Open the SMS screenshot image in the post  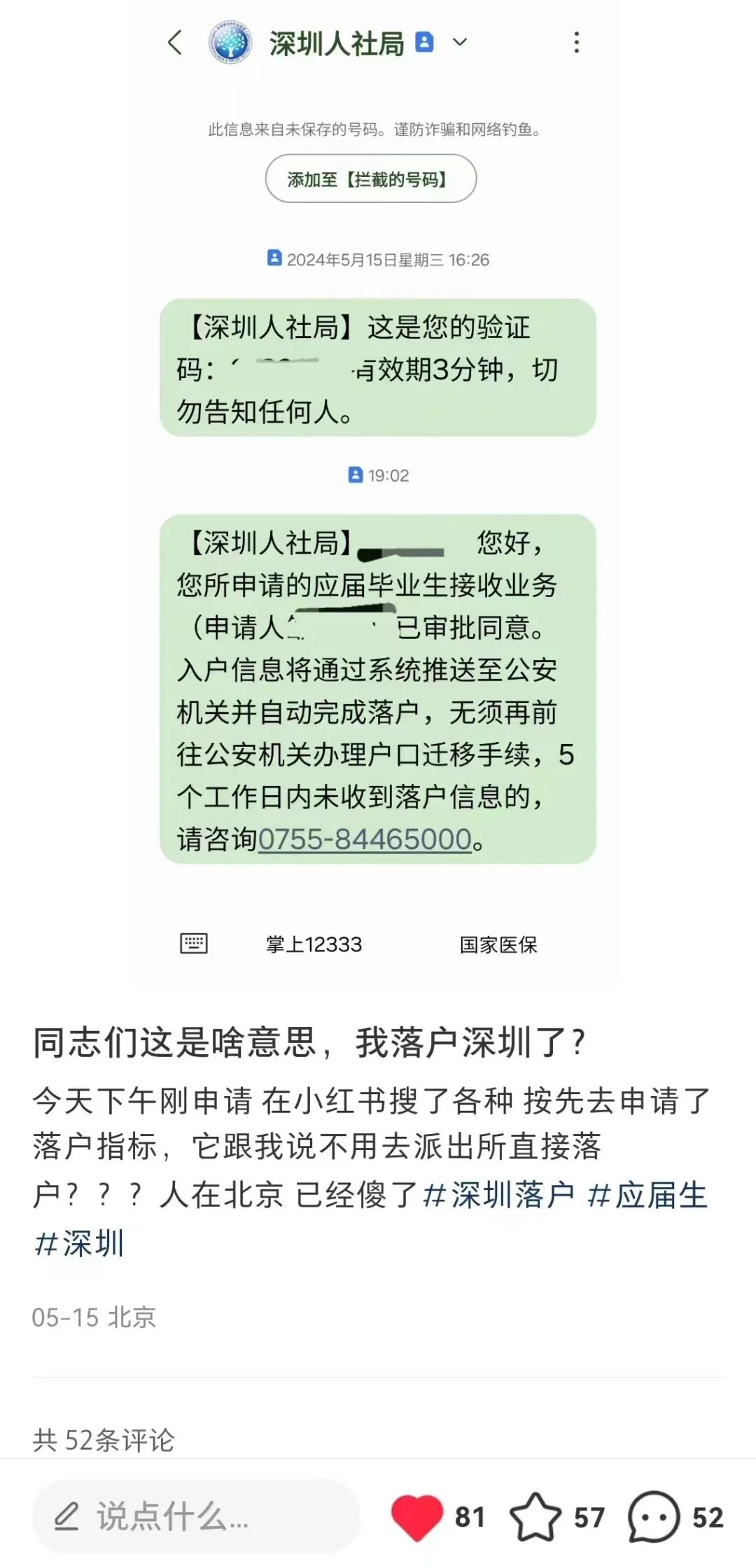coord(378,490)
